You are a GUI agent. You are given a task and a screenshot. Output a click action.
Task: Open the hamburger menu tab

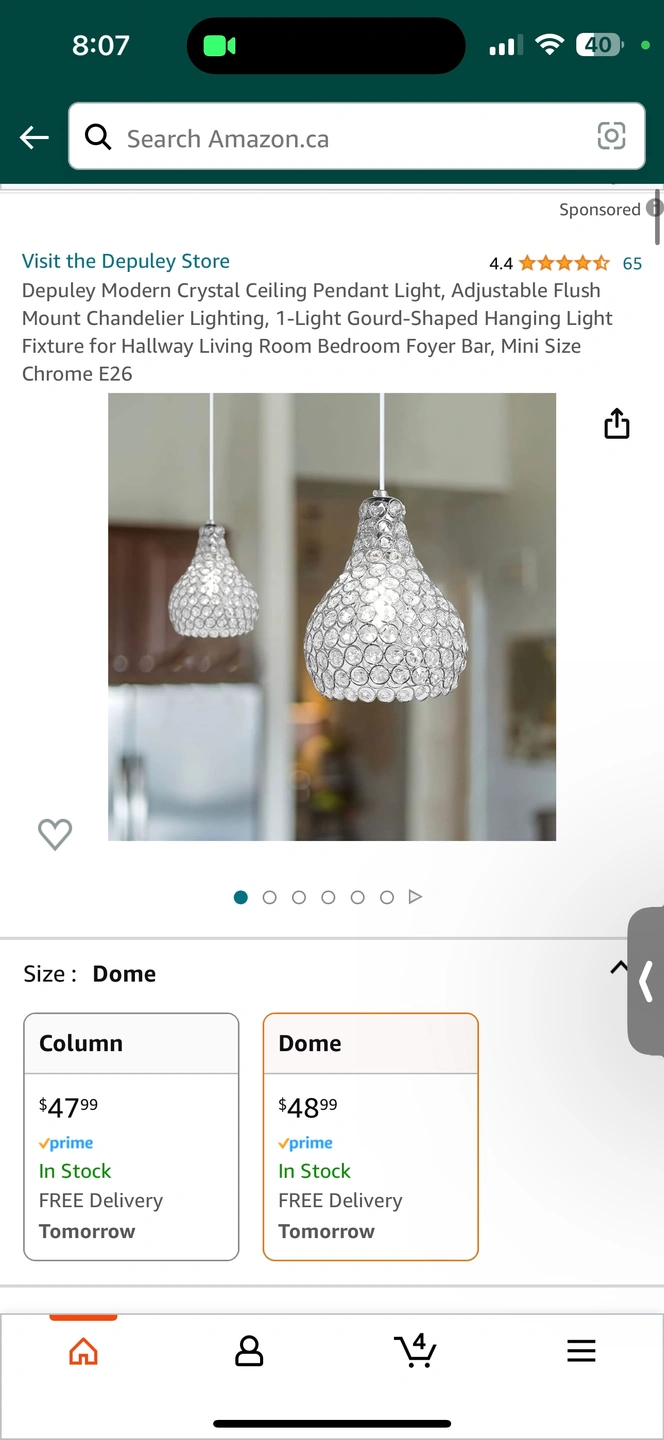coord(581,1352)
